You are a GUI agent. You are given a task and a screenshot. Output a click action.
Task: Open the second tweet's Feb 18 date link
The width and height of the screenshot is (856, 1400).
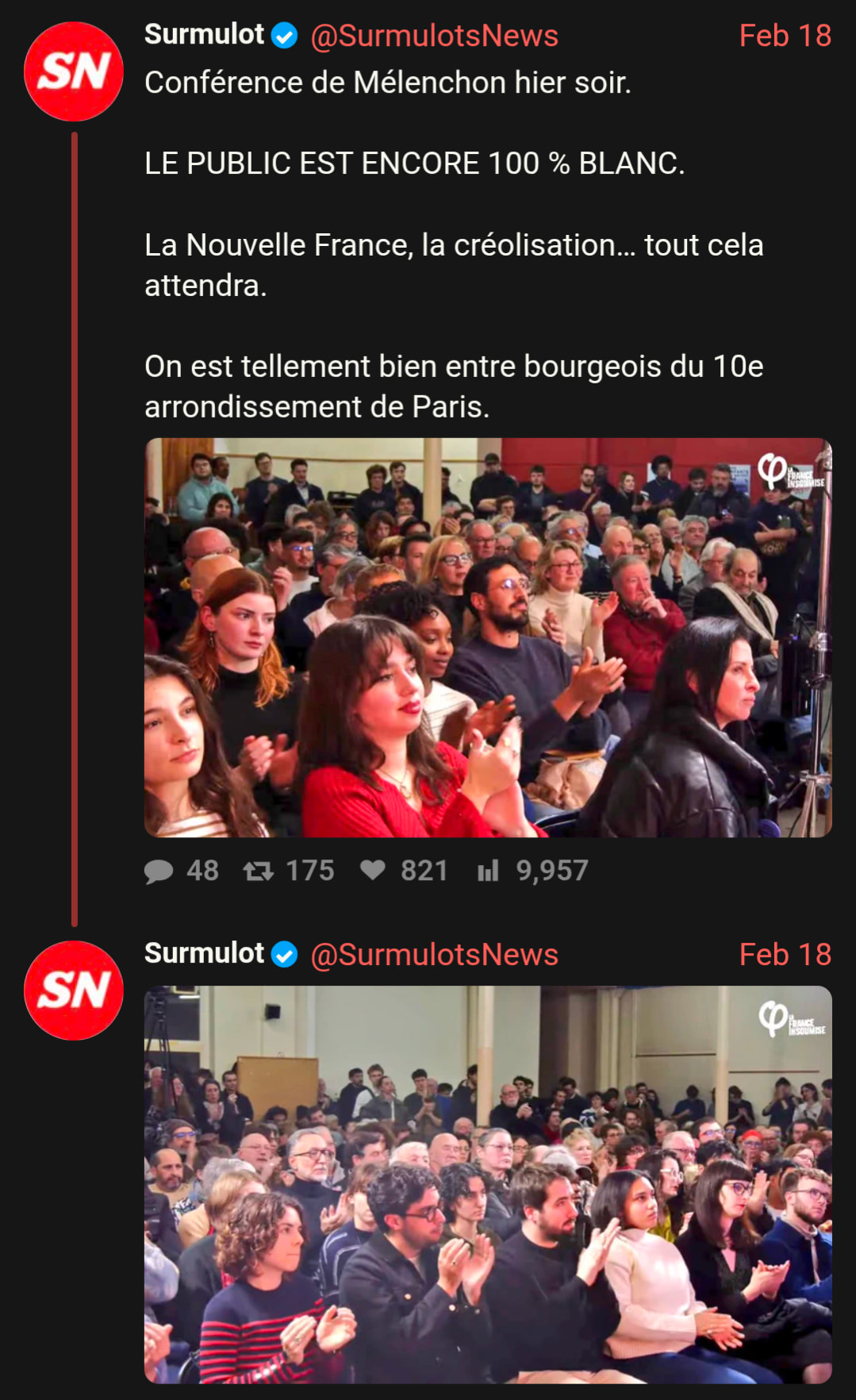tap(784, 954)
